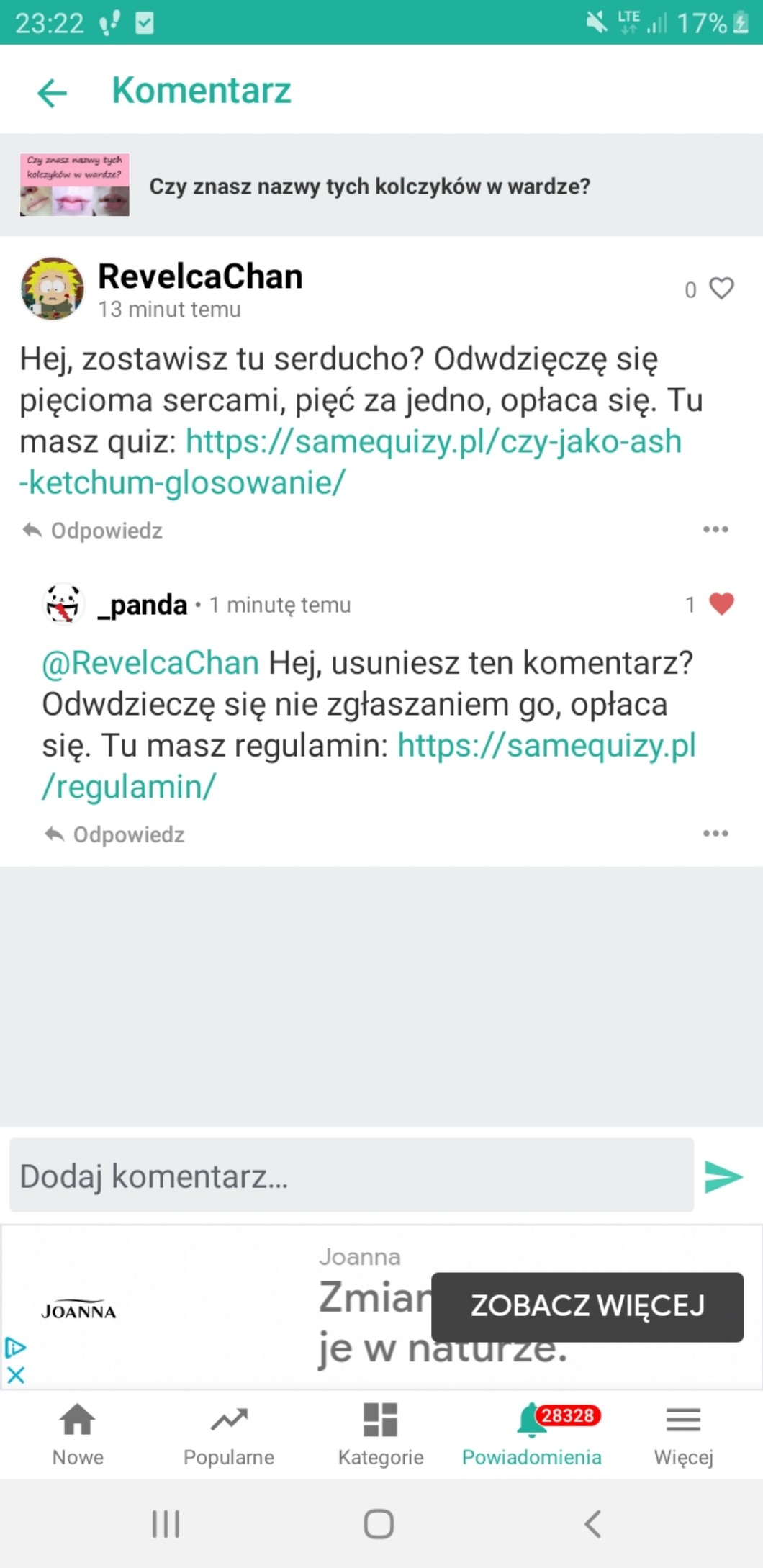Like RevelcaChan's comment
The image size is (763, 1568).
pos(721,289)
